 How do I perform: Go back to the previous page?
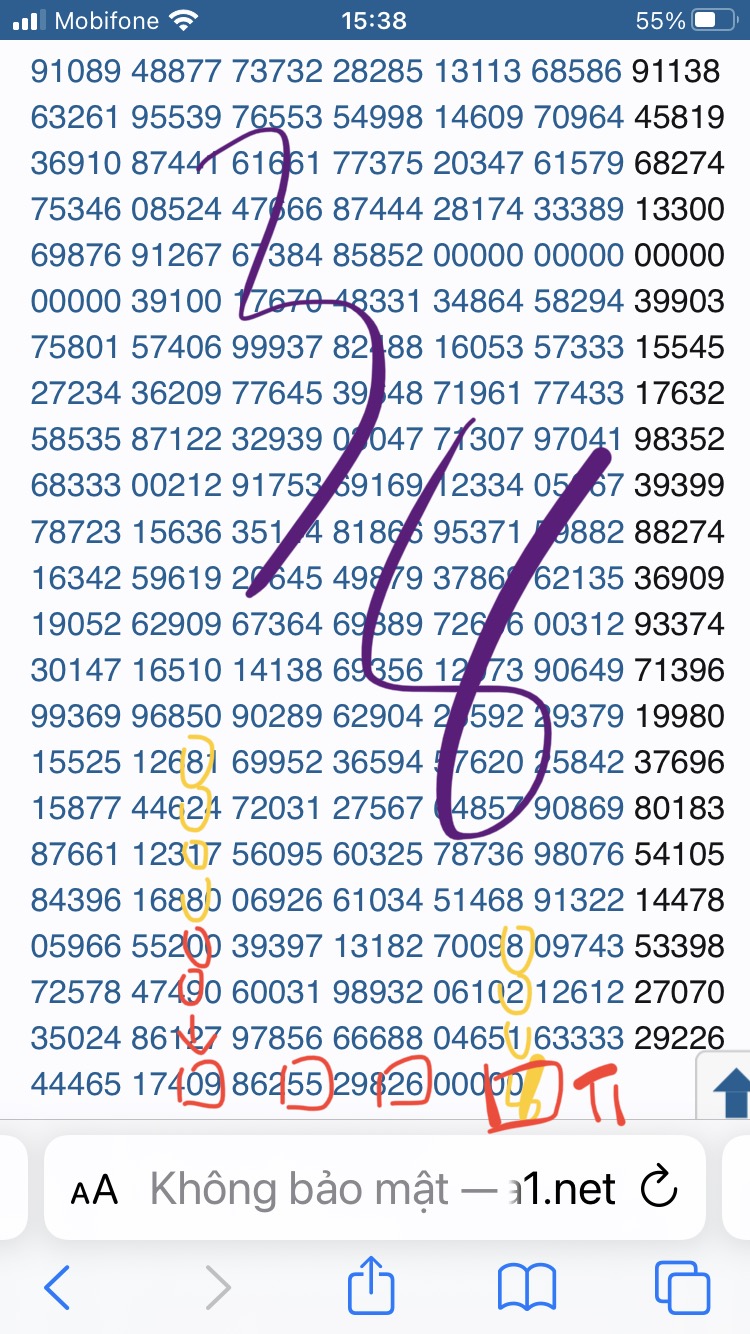point(58,1287)
